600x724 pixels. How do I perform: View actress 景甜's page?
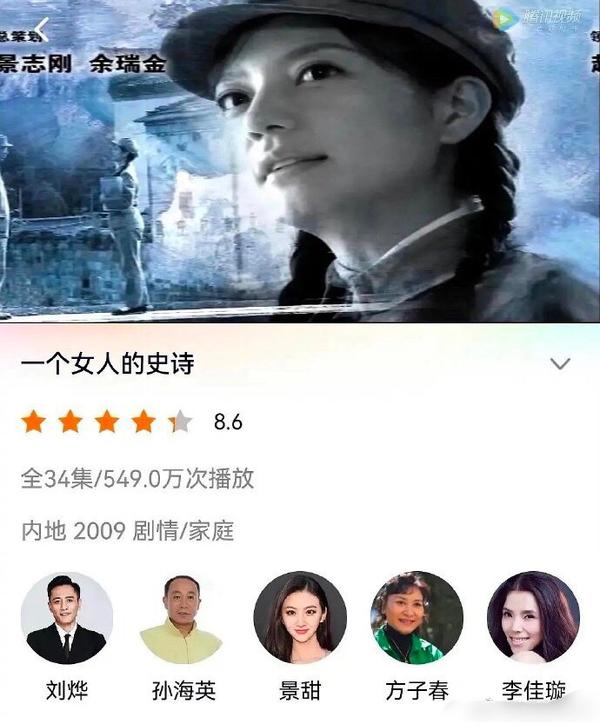click(x=299, y=618)
